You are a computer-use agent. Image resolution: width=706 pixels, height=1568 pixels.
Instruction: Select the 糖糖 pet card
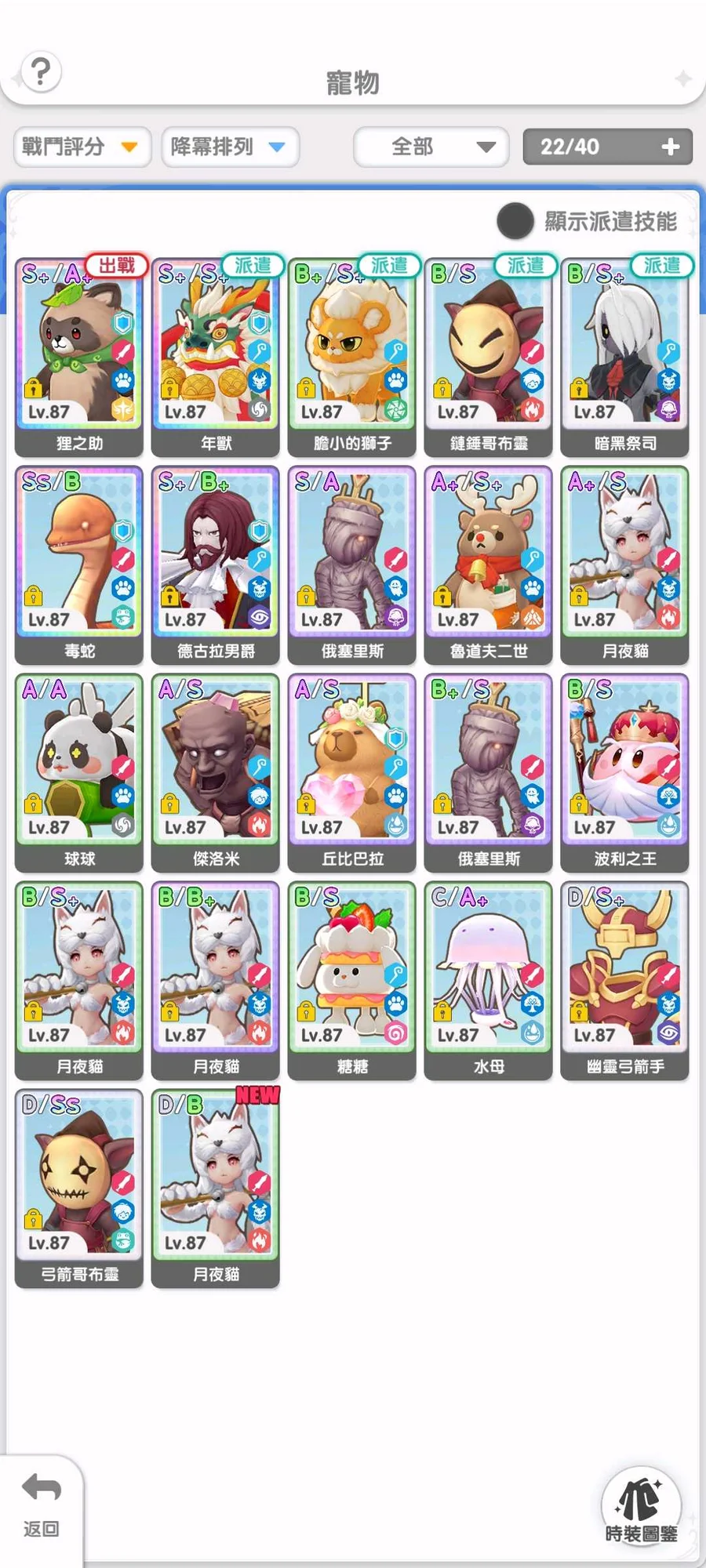(352, 981)
